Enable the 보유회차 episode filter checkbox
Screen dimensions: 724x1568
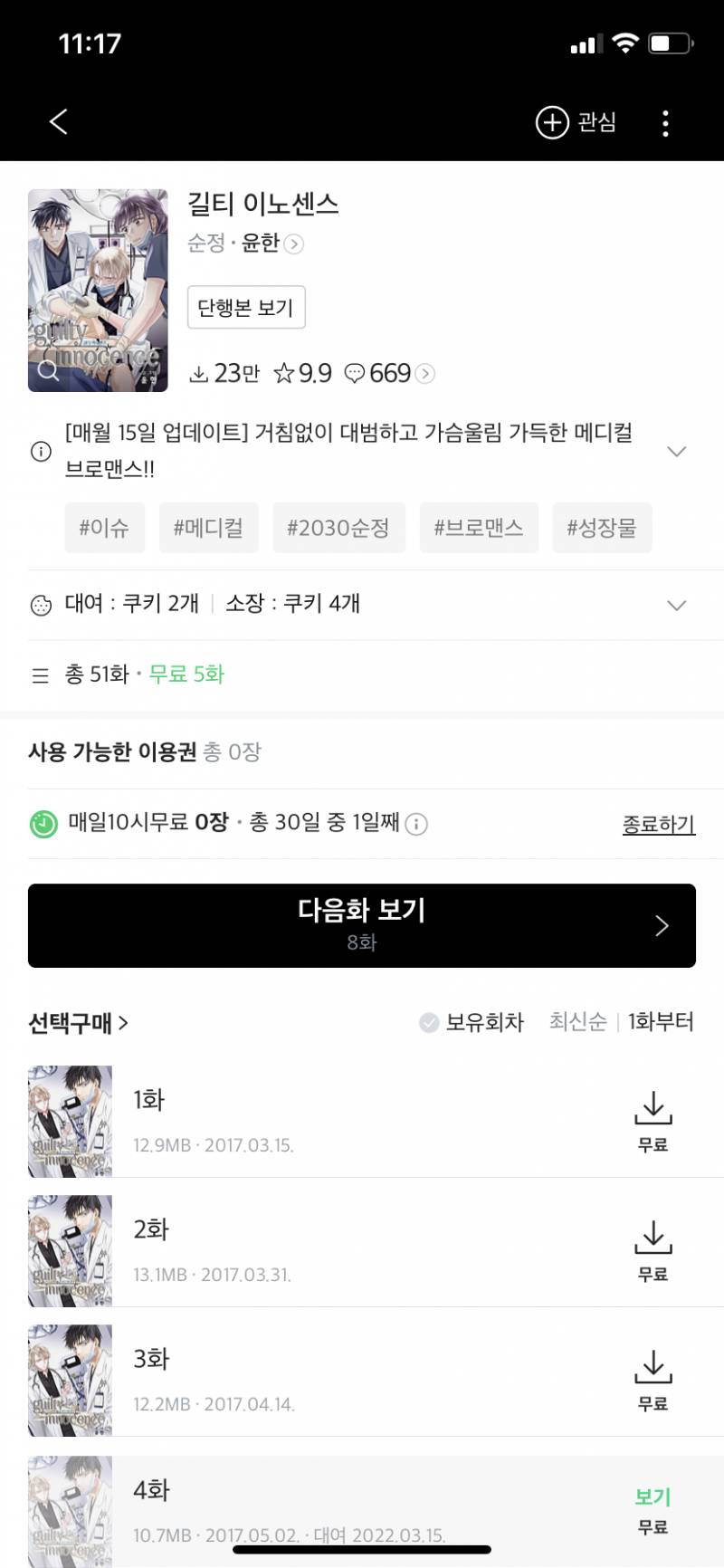(x=427, y=1023)
